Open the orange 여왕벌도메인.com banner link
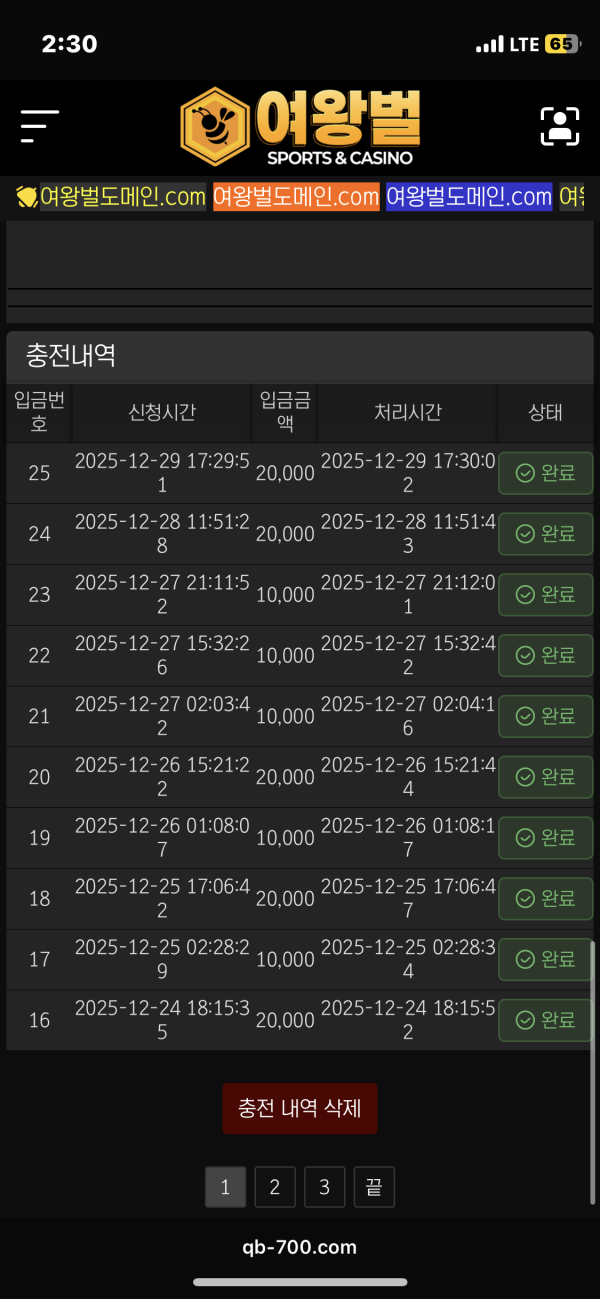The height and width of the screenshot is (1299, 600). click(296, 197)
